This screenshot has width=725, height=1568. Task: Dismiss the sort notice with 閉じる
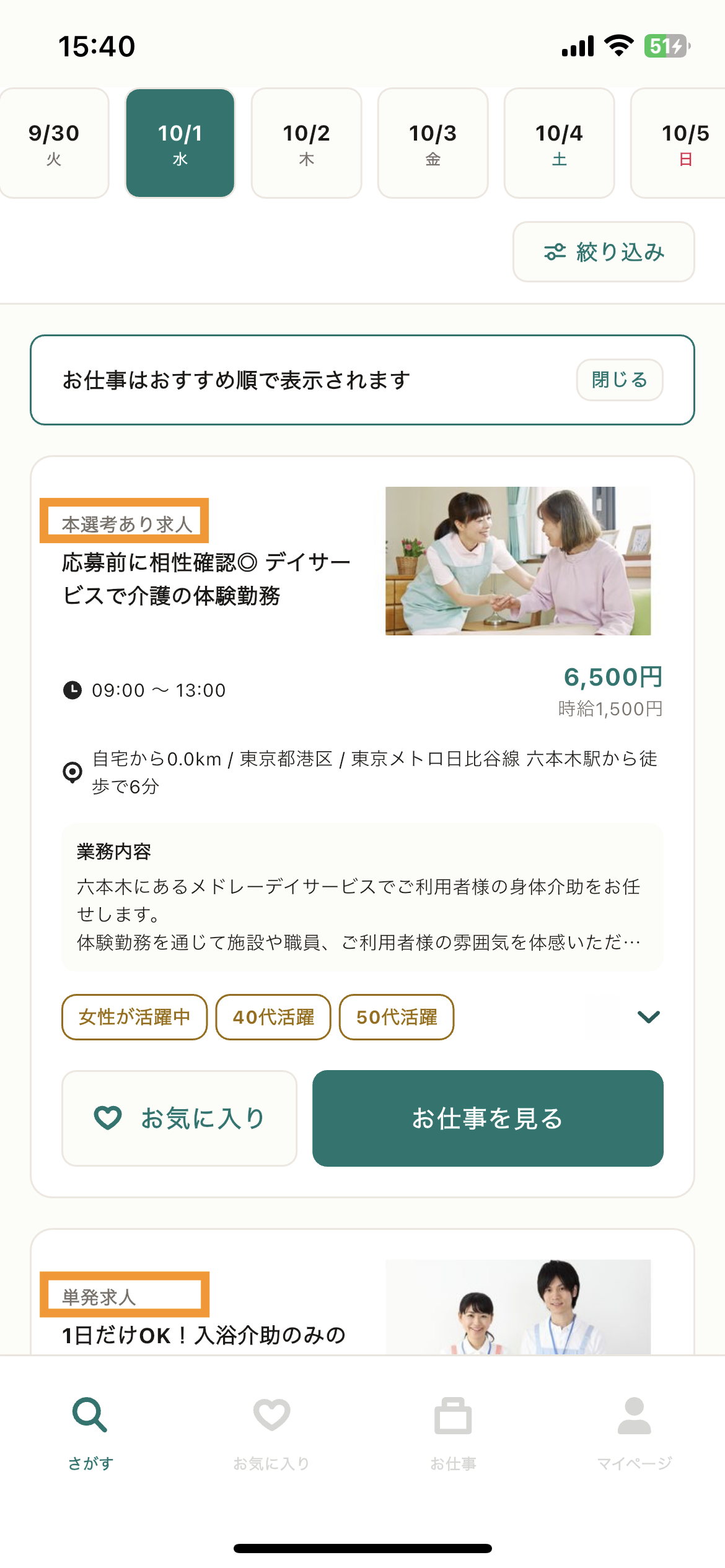(619, 380)
